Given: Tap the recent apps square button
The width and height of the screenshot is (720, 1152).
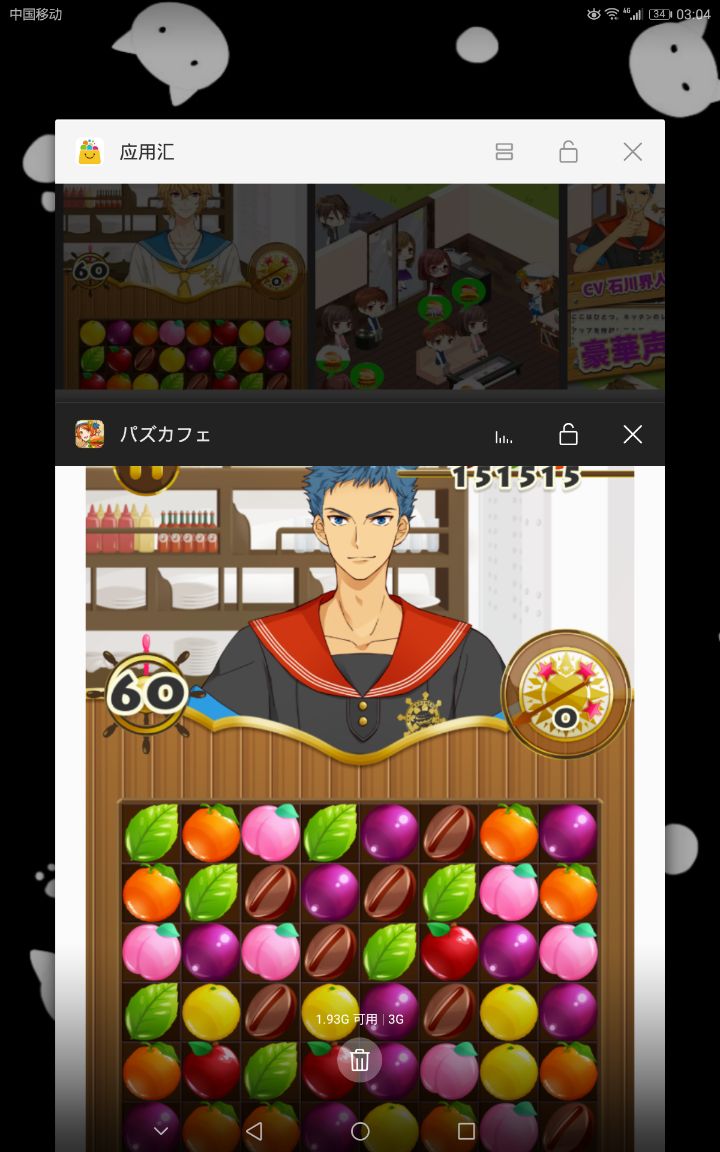Looking at the screenshot, I should [466, 1131].
